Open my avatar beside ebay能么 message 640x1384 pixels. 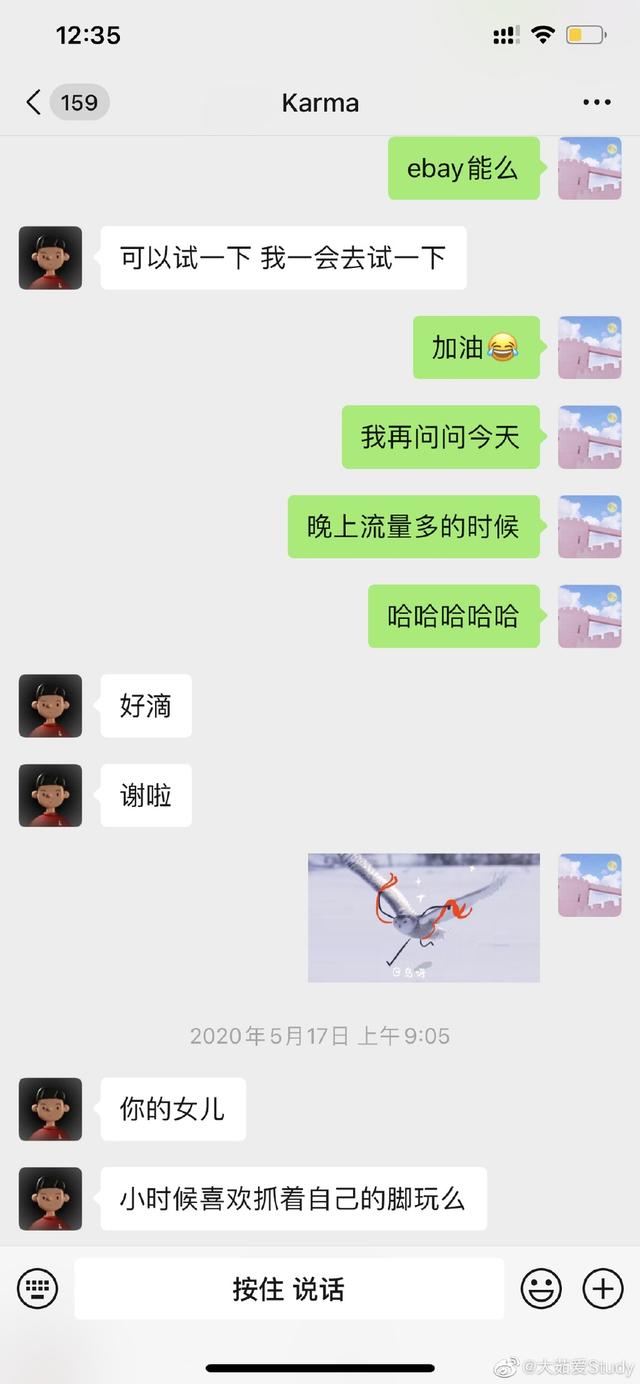pyautogui.click(x=590, y=168)
